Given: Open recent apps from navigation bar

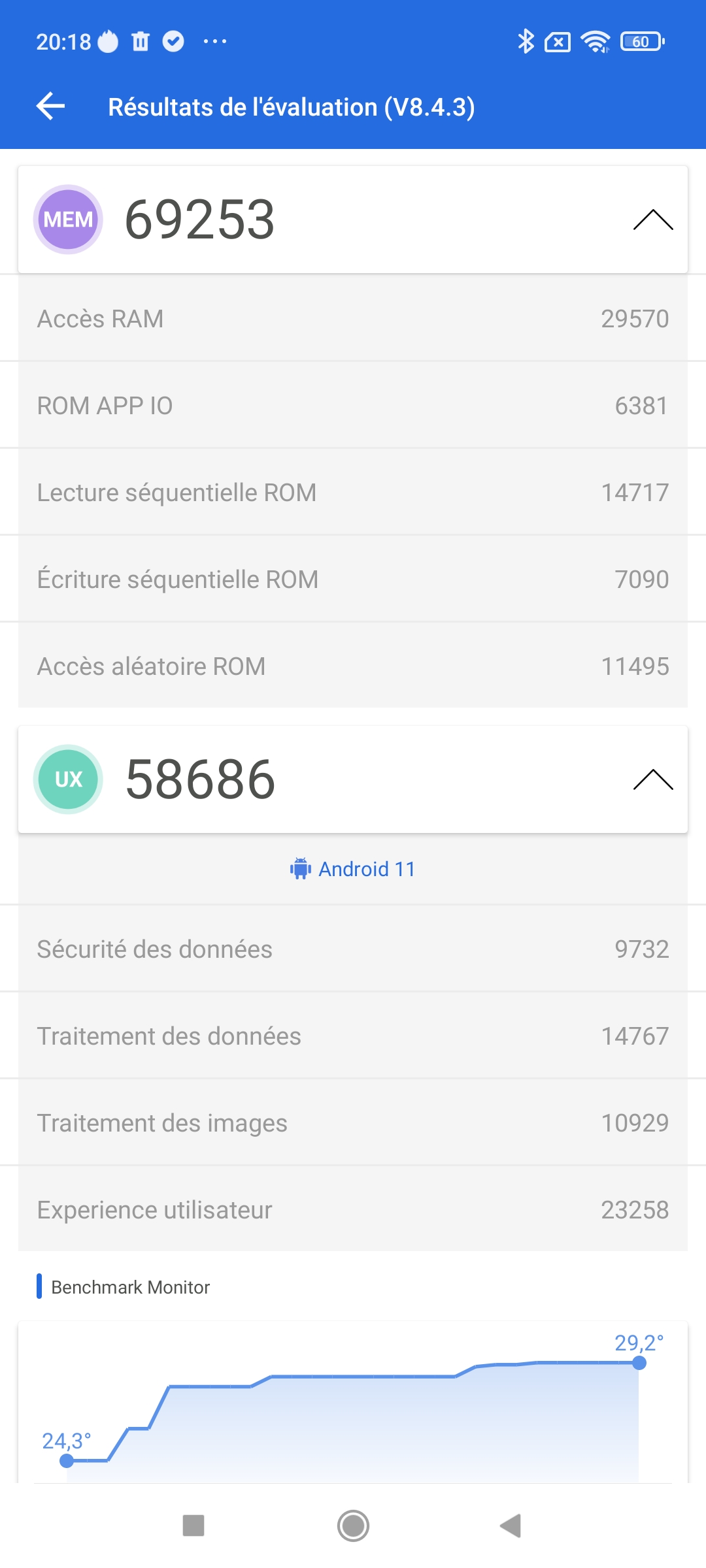Looking at the screenshot, I should click(193, 1526).
